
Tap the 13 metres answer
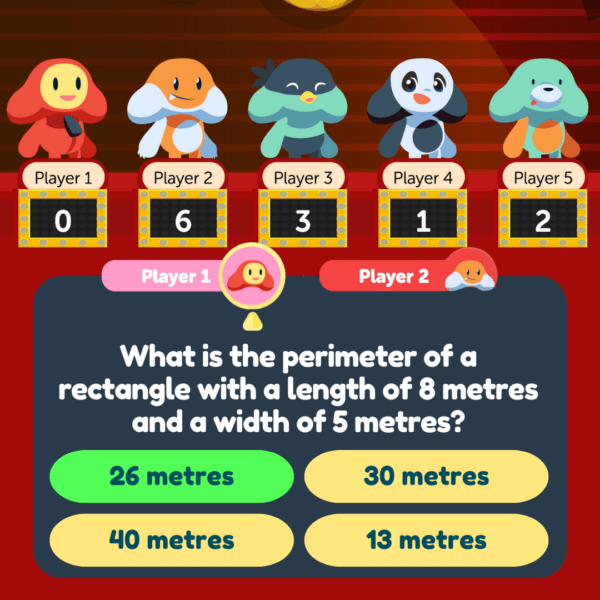click(x=426, y=541)
